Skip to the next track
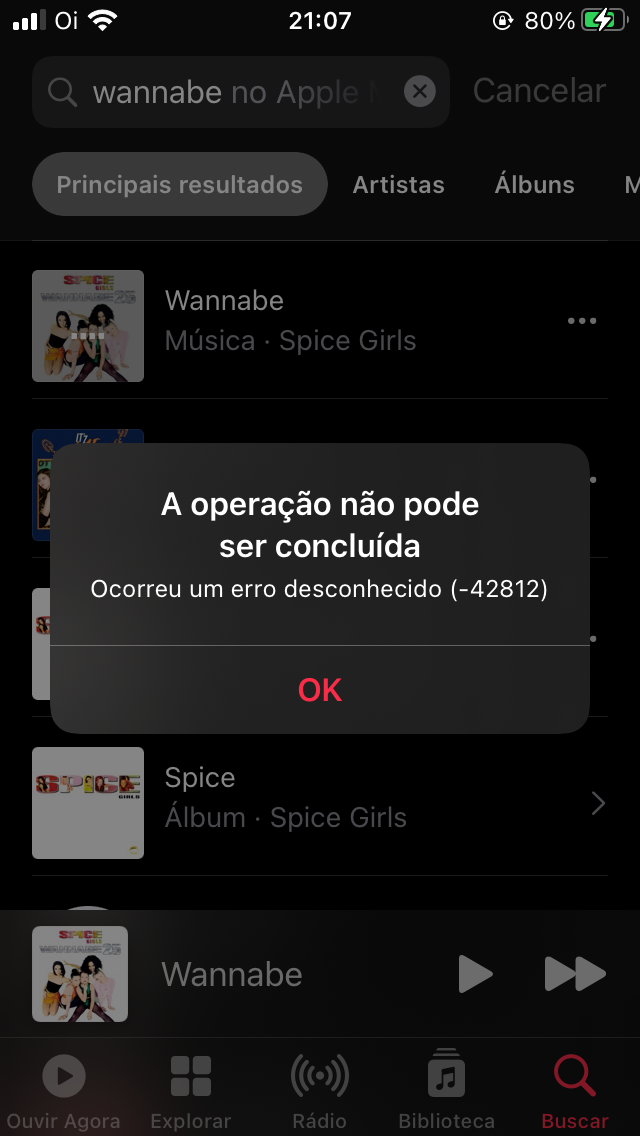This screenshot has height=1136, width=640. coord(575,974)
